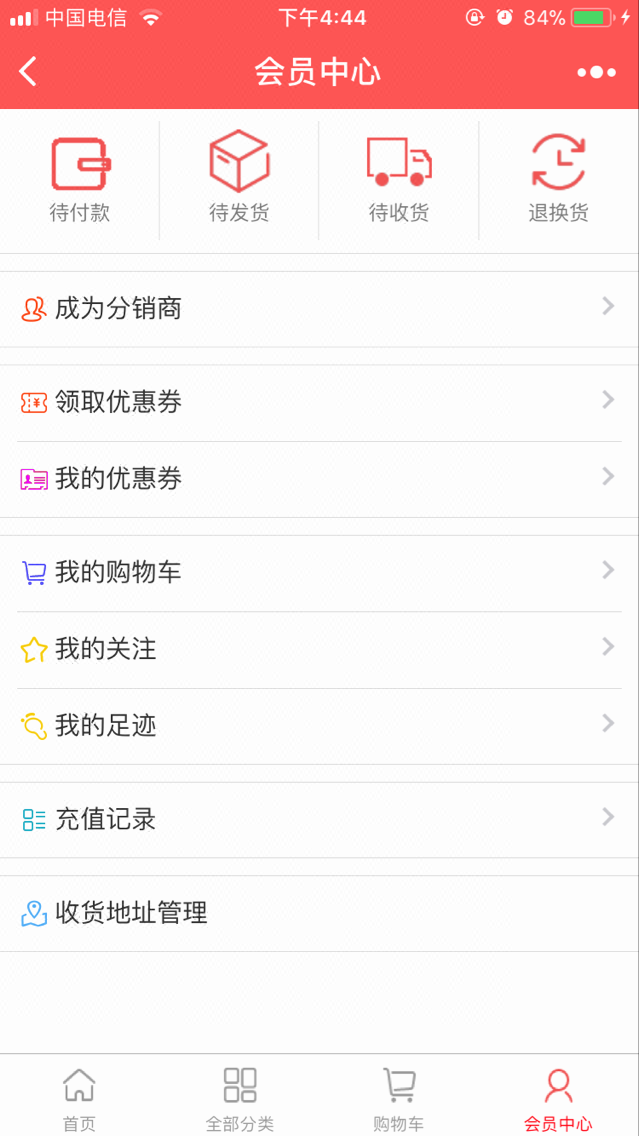Go back using the top-left arrow
Screen dimensions: 639x1136
pos(28,71)
